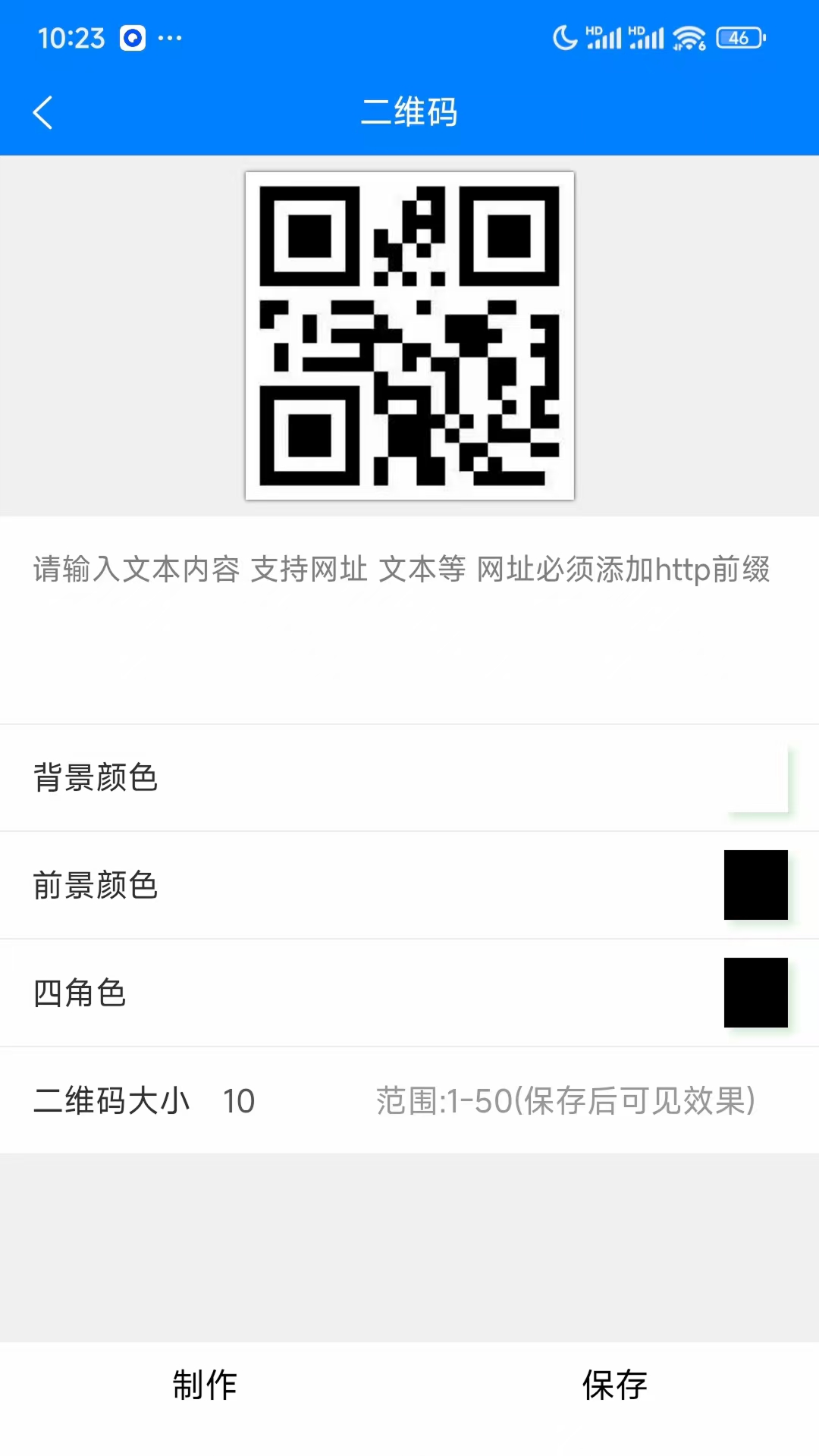This screenshot has width=819, height=1456.
Task: Select the 背景颜色 settings row
Action: point(303,777)
